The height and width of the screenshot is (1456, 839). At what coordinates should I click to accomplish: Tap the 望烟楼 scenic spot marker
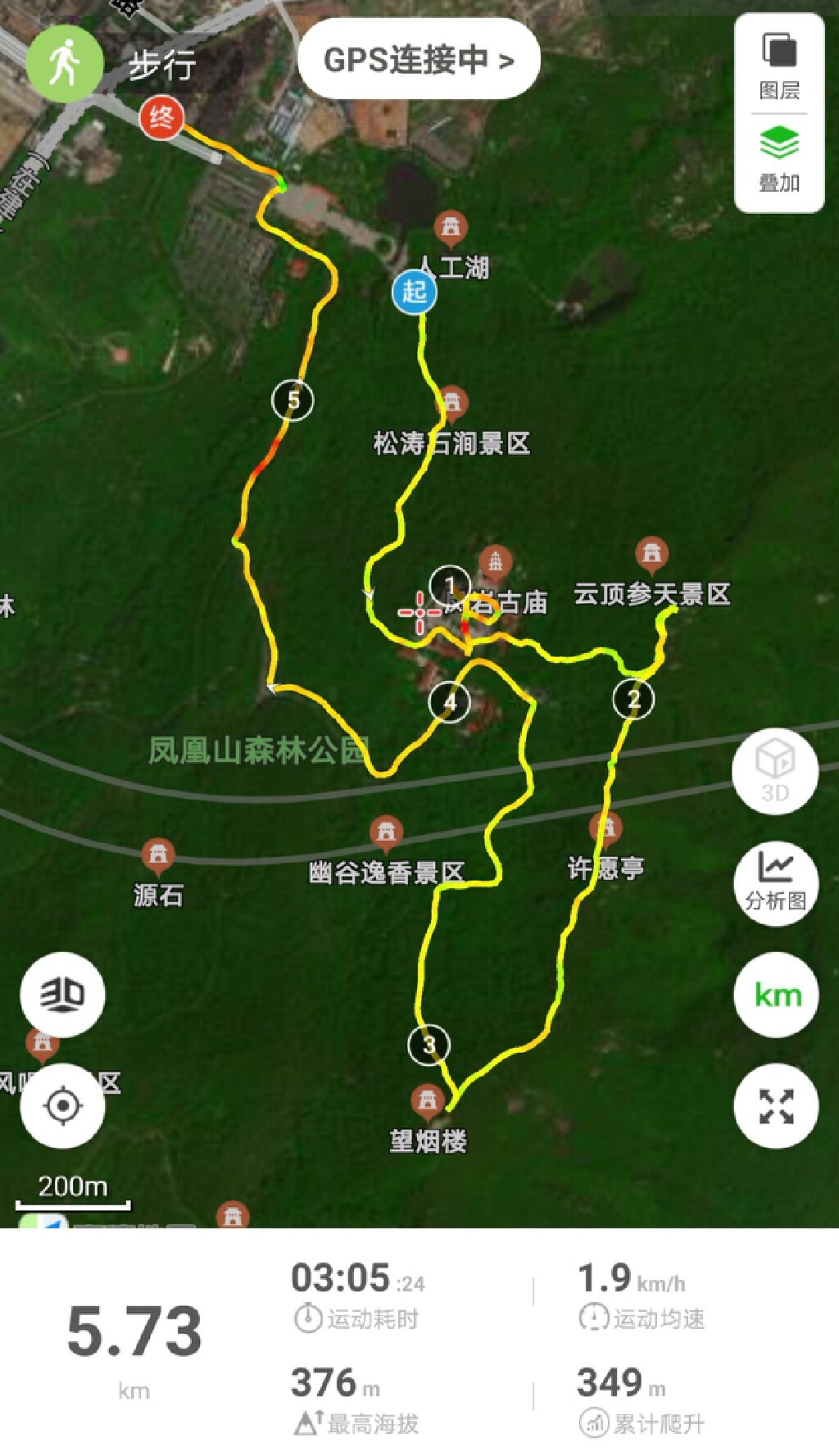pyautogui.click(x=429, y=1100)
